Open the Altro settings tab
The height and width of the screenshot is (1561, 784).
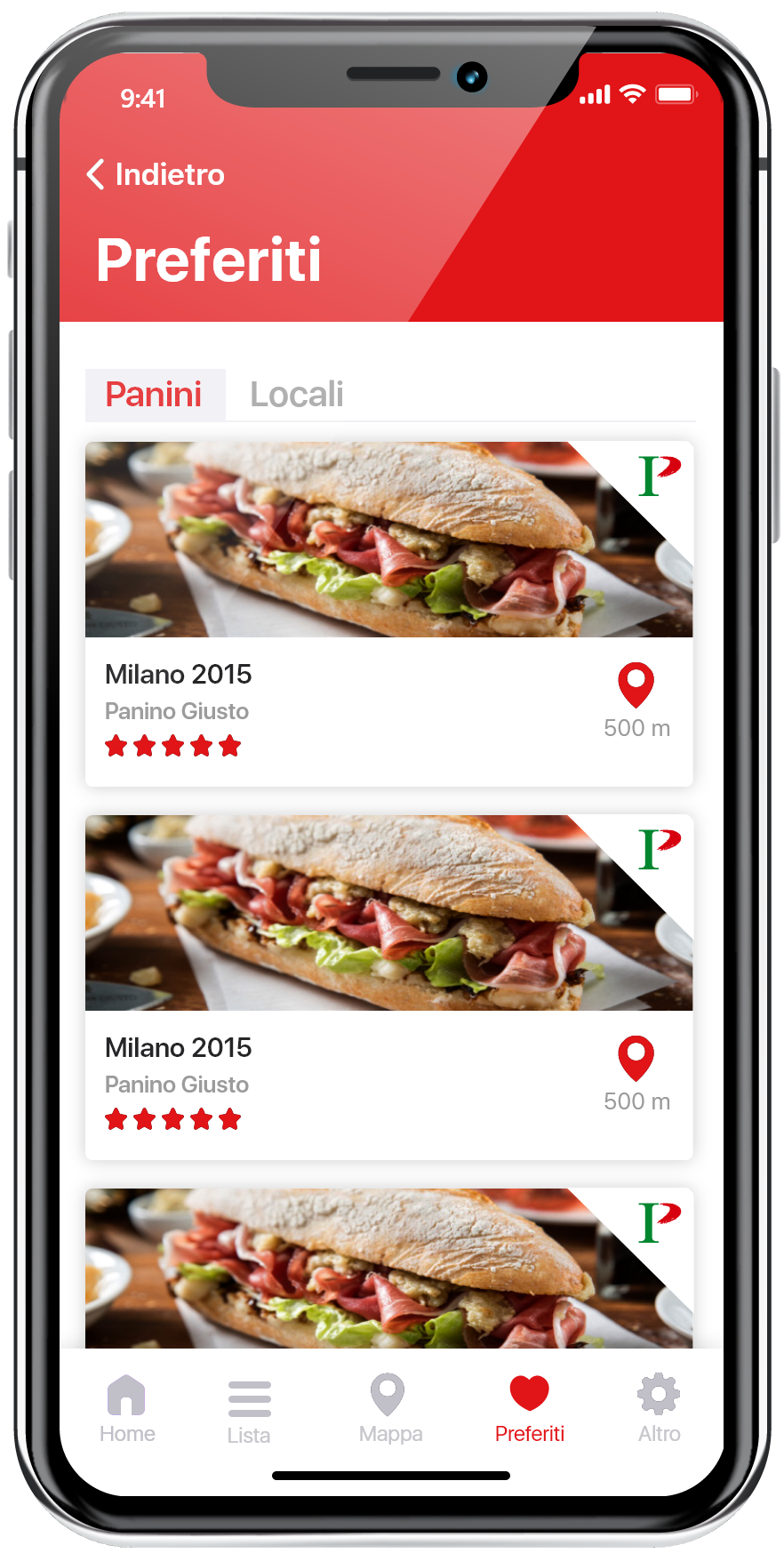(x=659, y=1408)
